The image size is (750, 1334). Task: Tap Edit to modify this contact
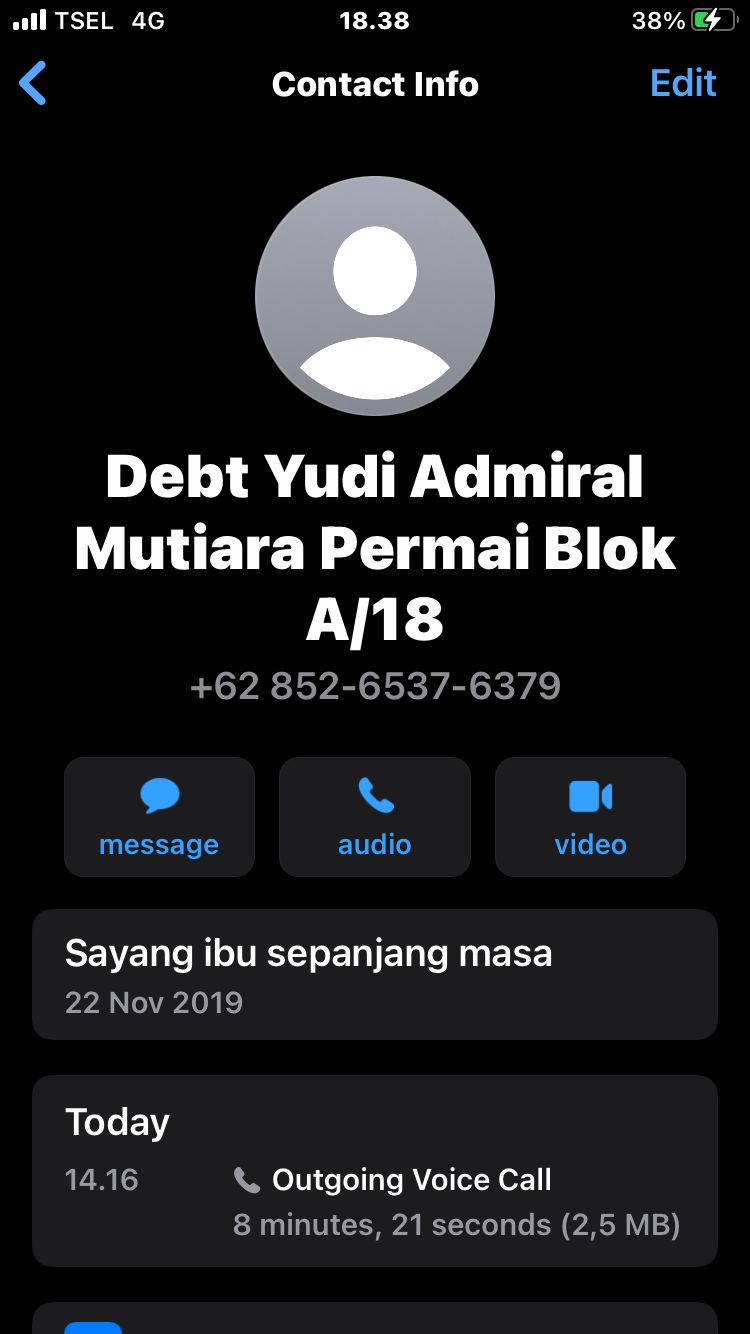pyautogui.click(x=683, y=83)
